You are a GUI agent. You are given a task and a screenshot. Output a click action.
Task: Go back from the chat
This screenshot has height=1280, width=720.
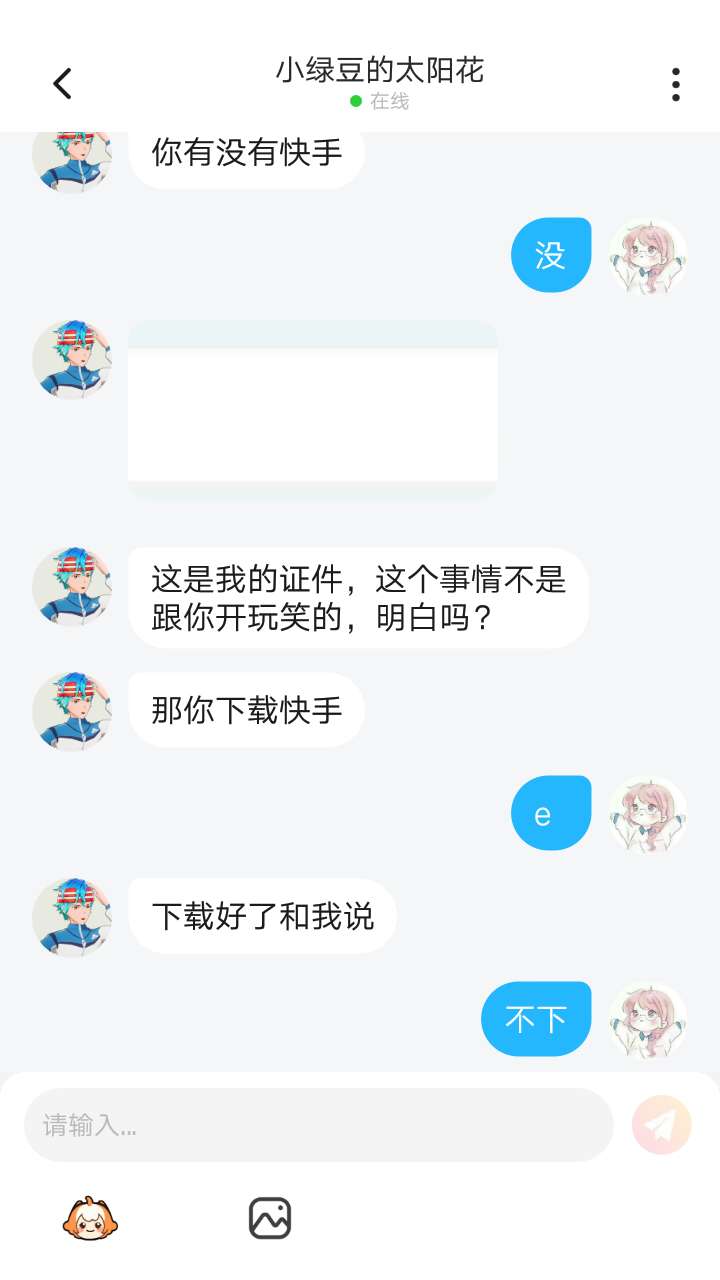coord(62,84)
